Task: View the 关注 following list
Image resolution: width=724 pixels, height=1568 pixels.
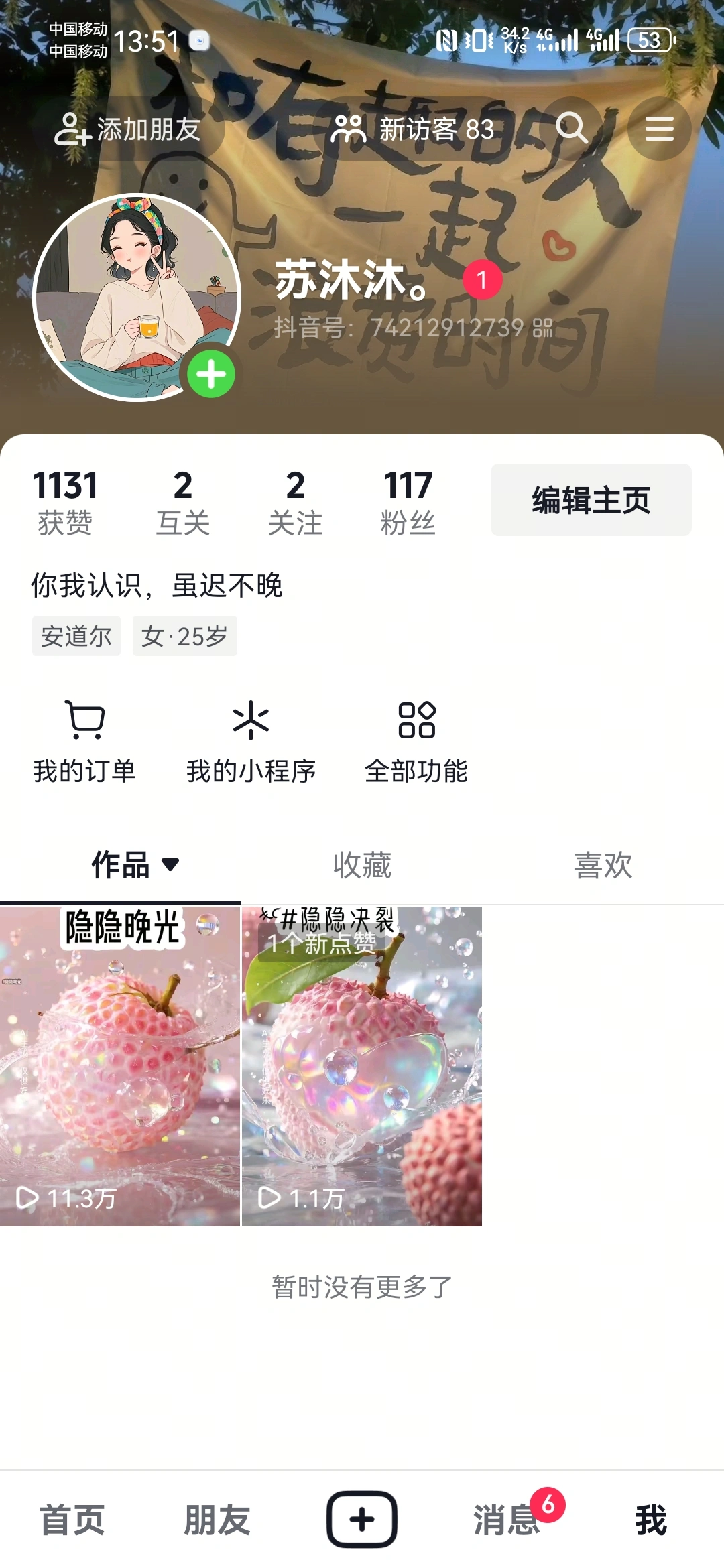Action: coord(295,503)
